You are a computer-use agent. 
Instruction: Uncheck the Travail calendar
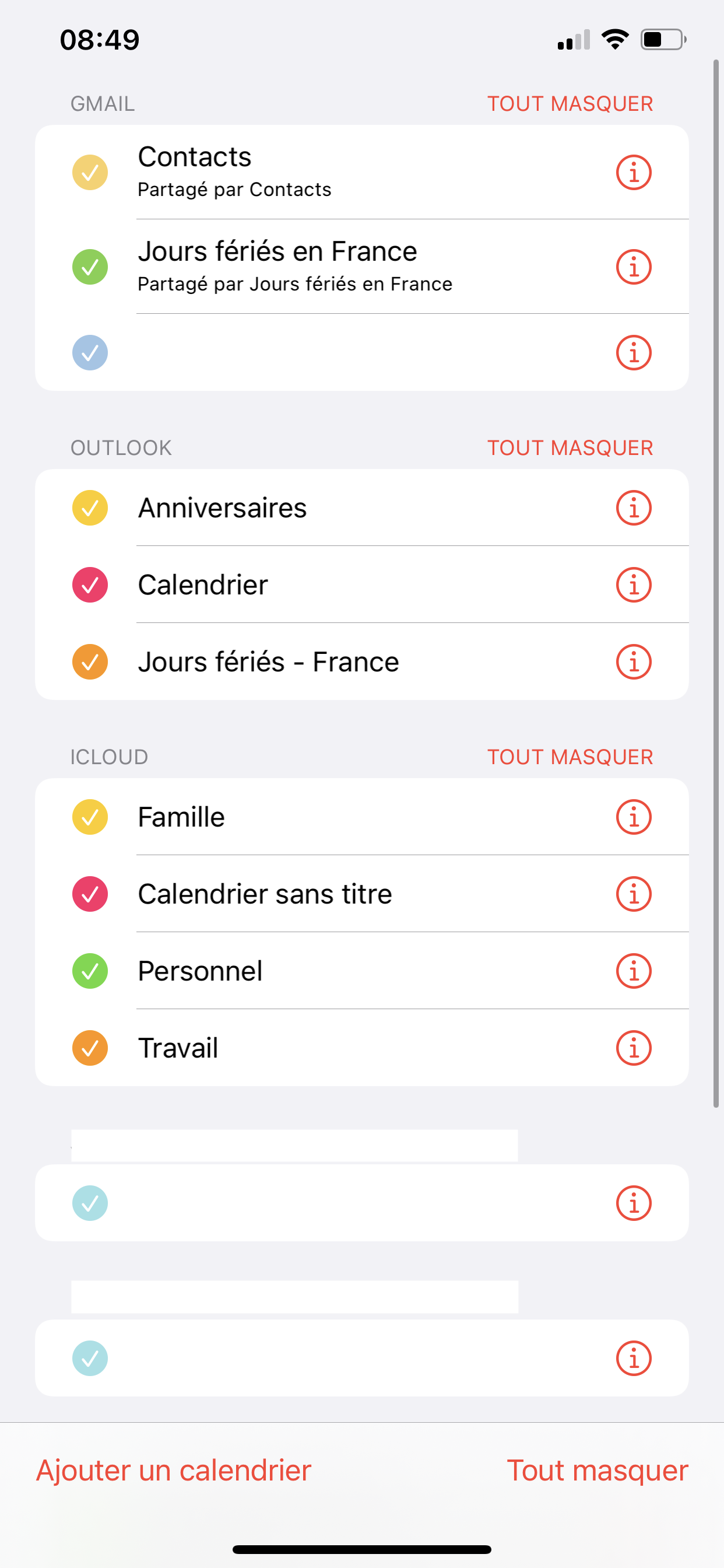(90, 1048)
